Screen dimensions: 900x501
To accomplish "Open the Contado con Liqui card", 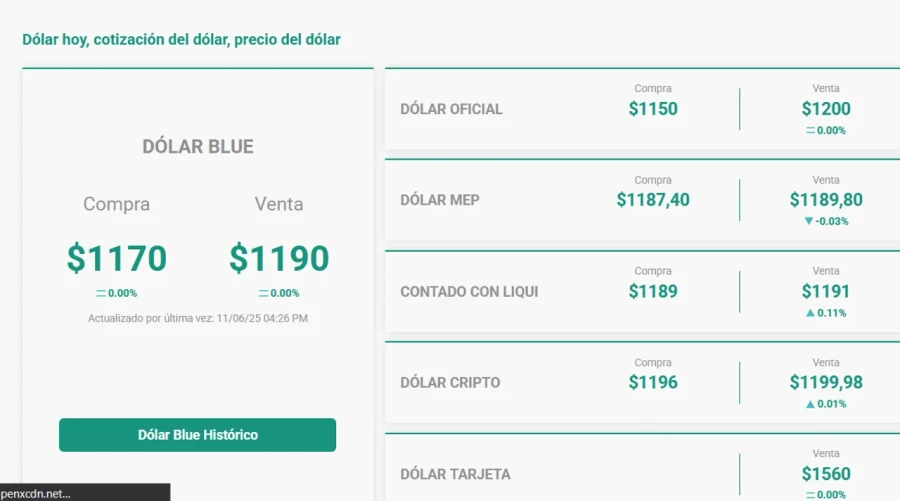I will [469, 292].
